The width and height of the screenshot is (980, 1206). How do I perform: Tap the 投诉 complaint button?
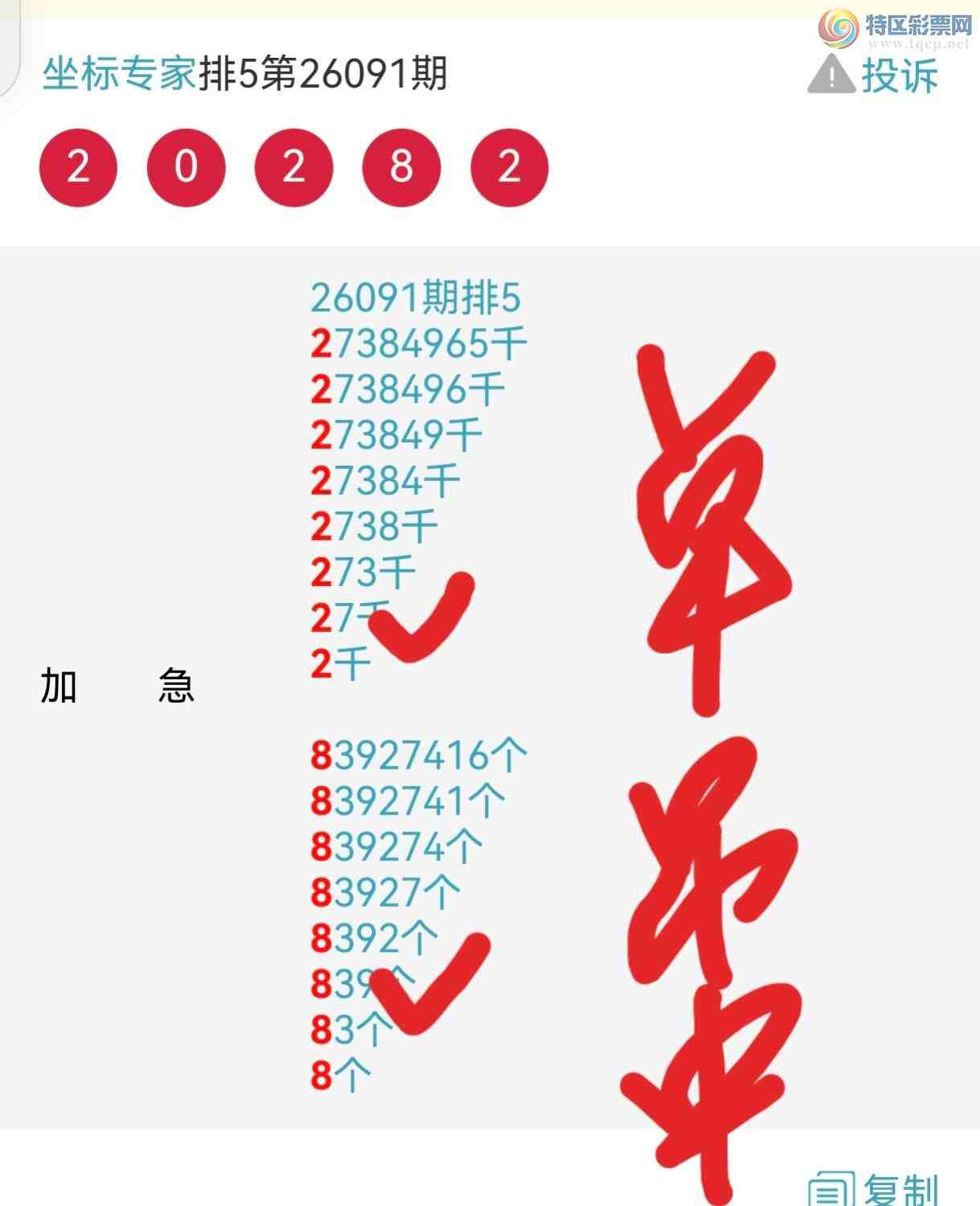tap(875, 75)
